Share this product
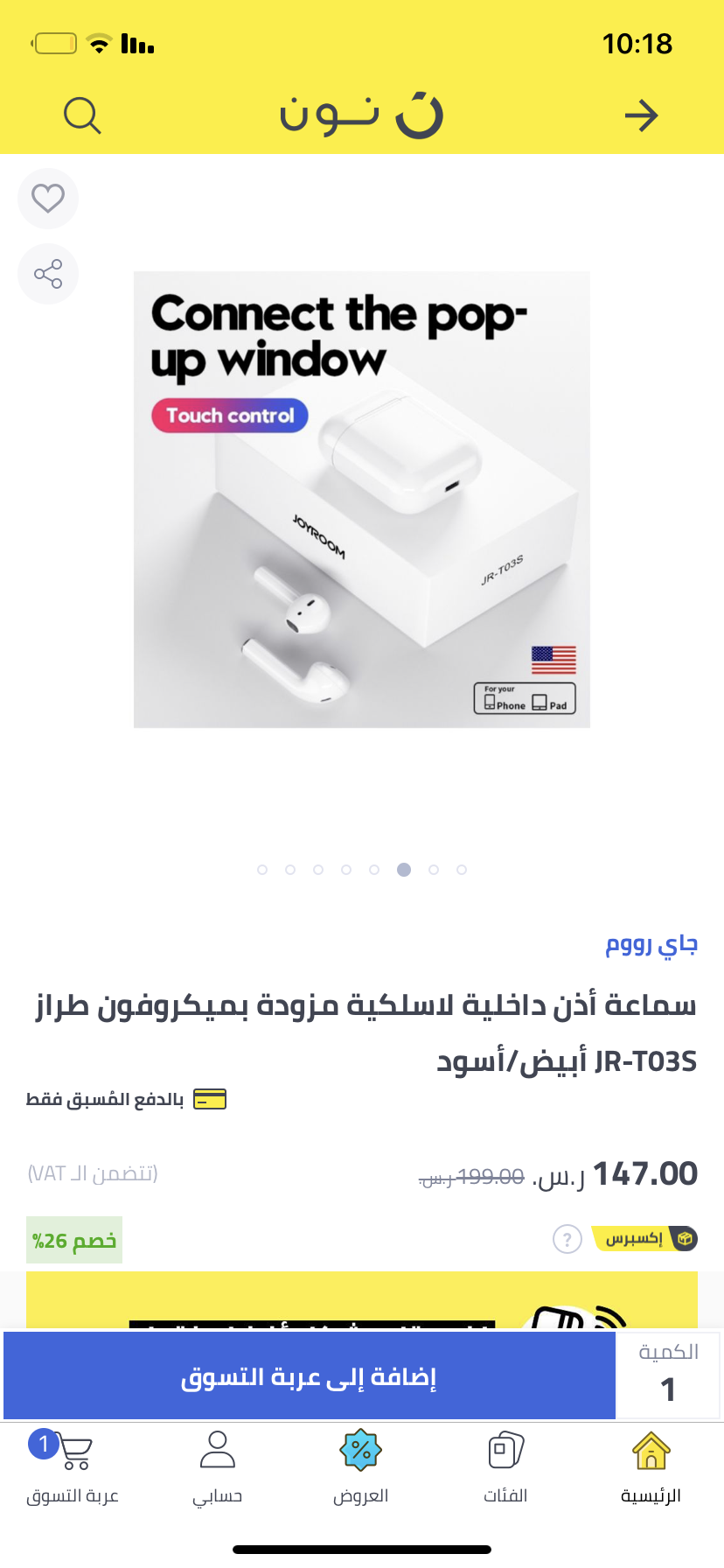This screenshot has width=724, height=1568. 48,274
